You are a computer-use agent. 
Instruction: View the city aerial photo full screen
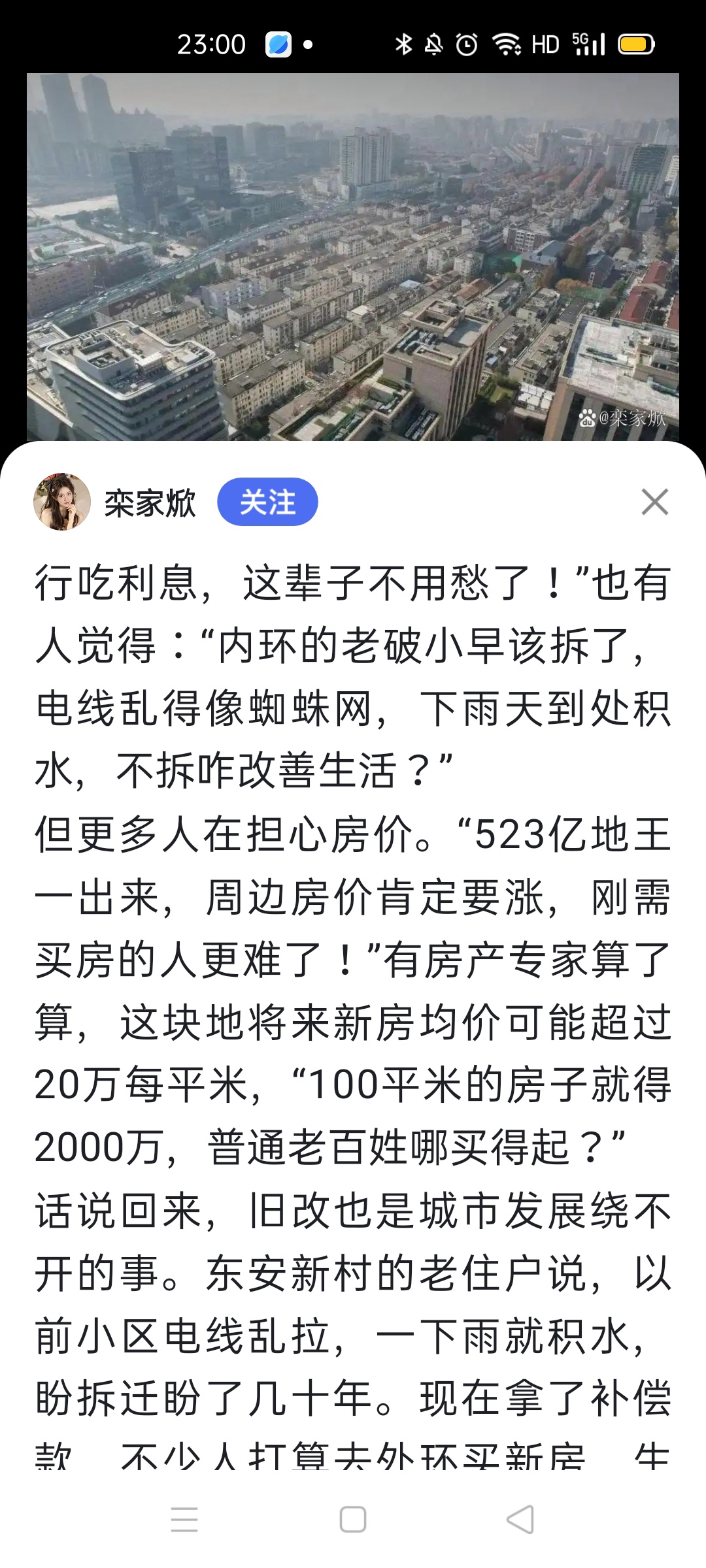click(353, 256)
